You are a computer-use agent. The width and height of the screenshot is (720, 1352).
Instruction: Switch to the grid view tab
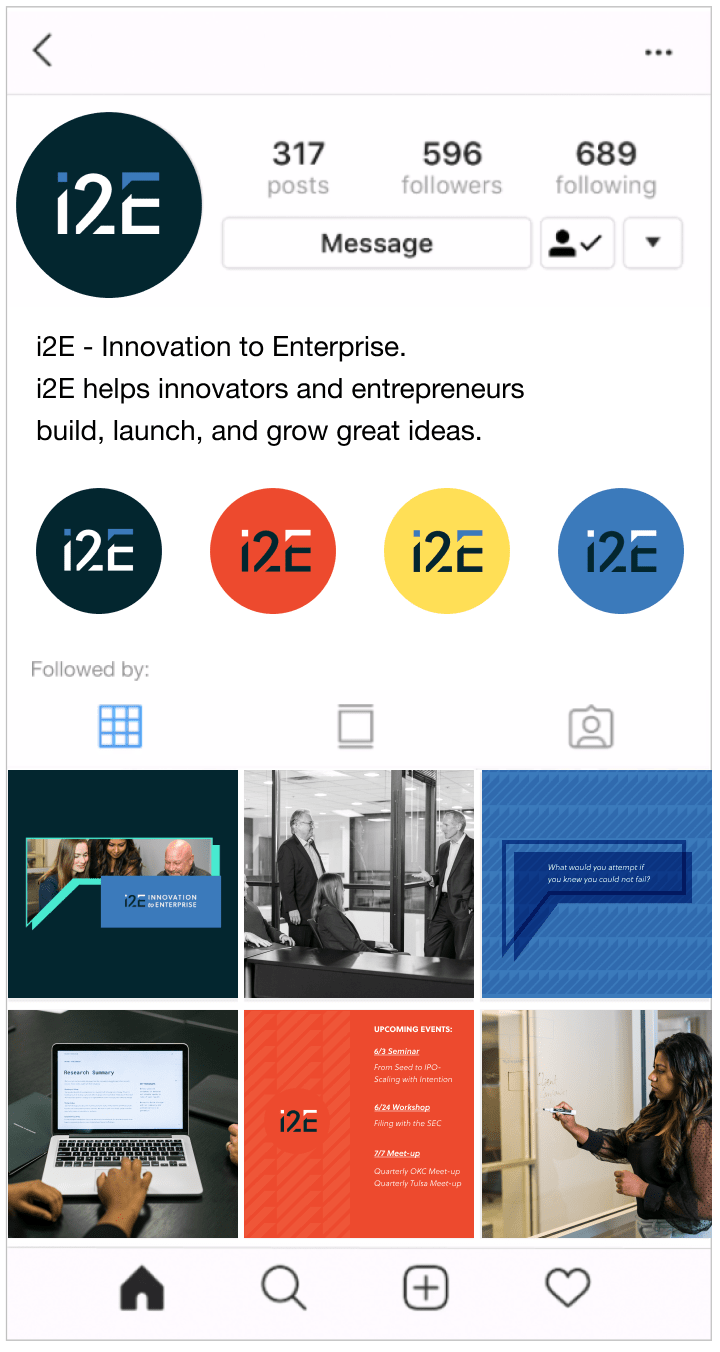[x=120, y=727]
